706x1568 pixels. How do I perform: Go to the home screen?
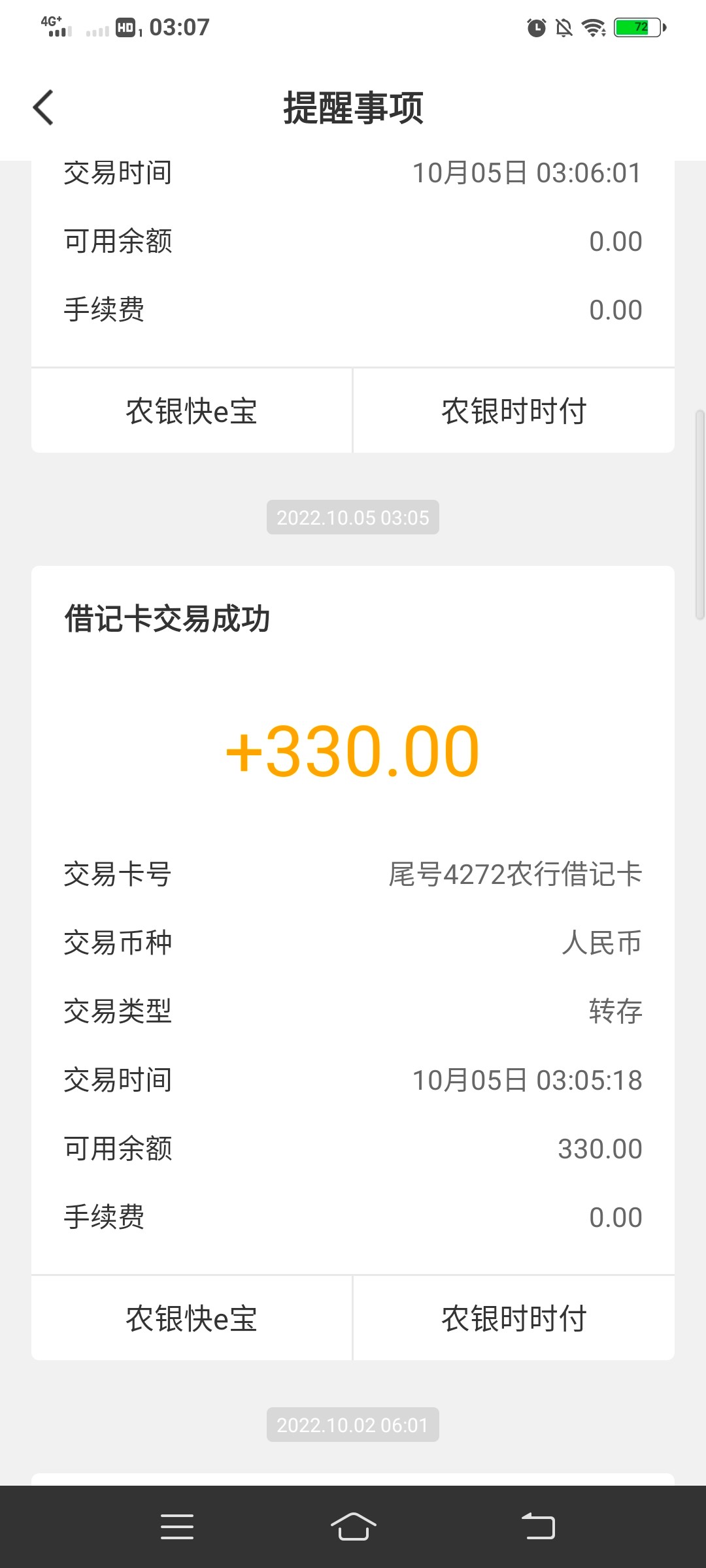[x=353, y=1527]
